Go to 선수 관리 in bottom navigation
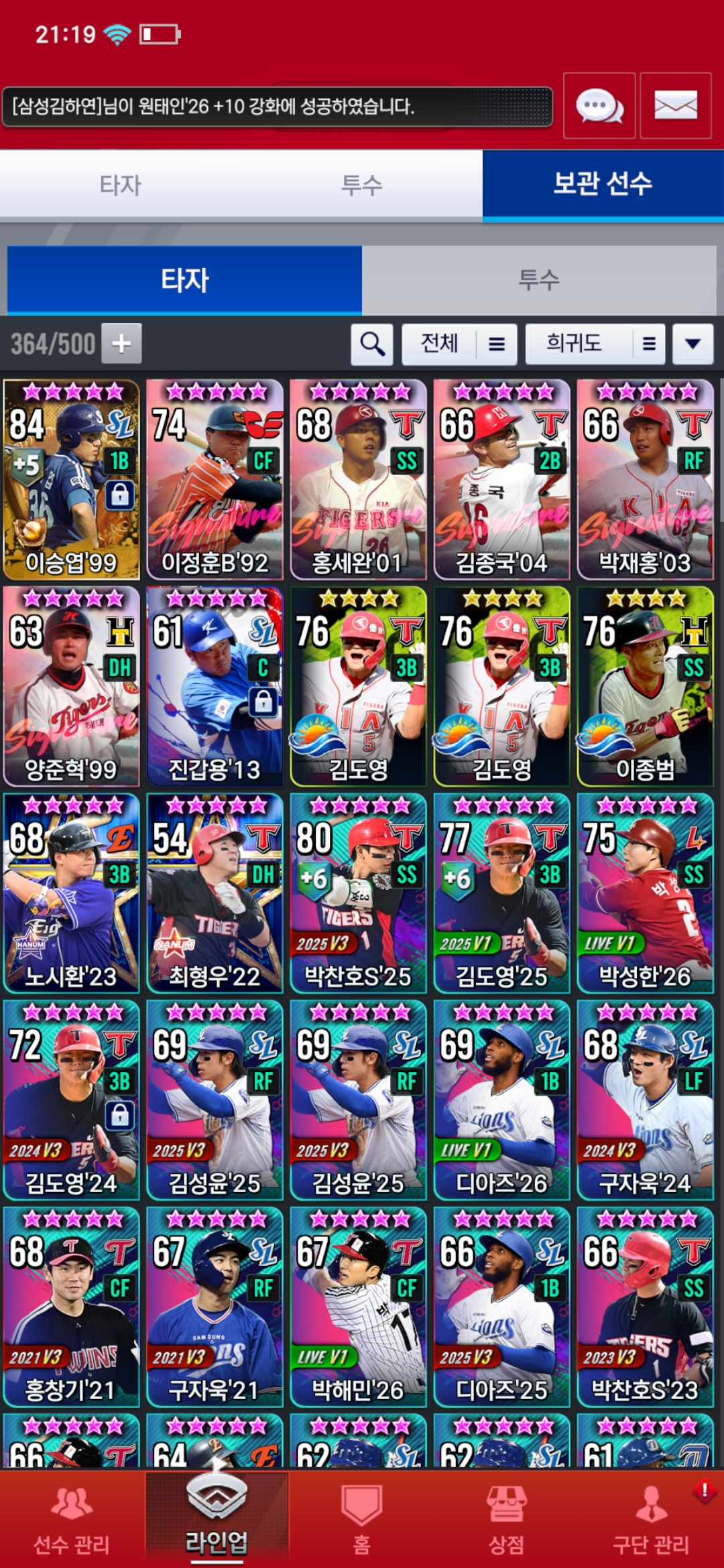 72,1520
